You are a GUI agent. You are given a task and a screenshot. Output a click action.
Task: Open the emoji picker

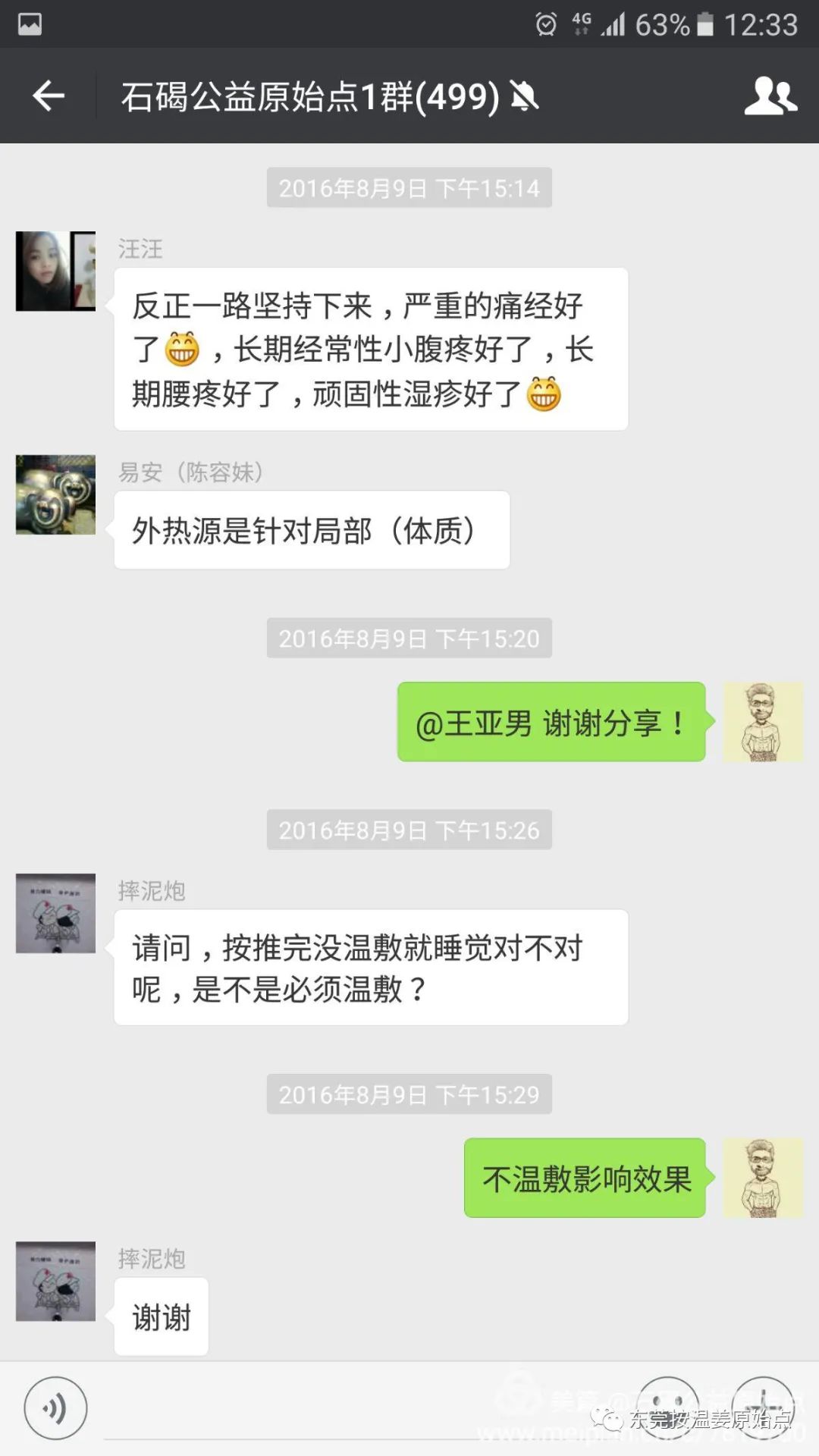pyautogui.click(x=667, y=1407)
